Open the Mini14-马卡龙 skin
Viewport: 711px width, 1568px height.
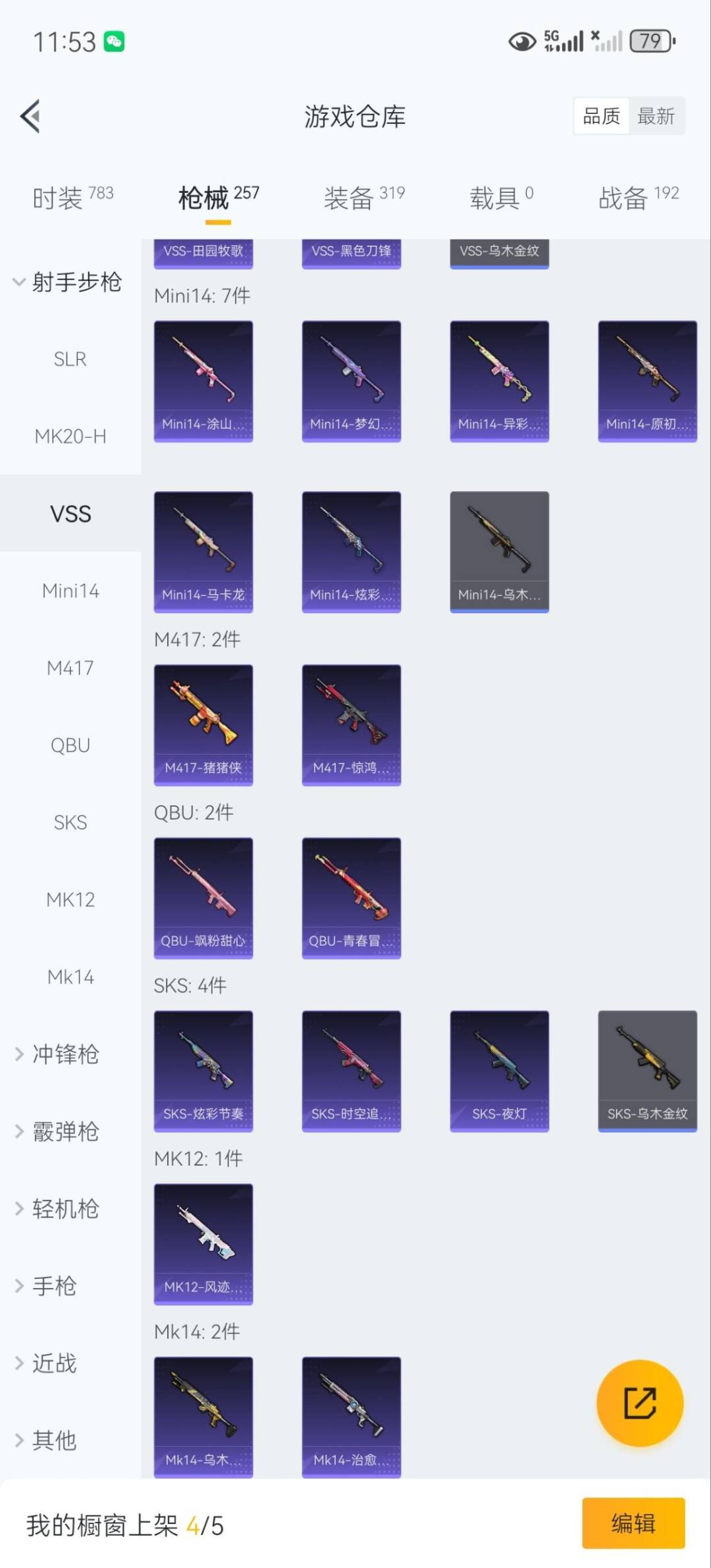pyautogui.click(x=203, y=552)
